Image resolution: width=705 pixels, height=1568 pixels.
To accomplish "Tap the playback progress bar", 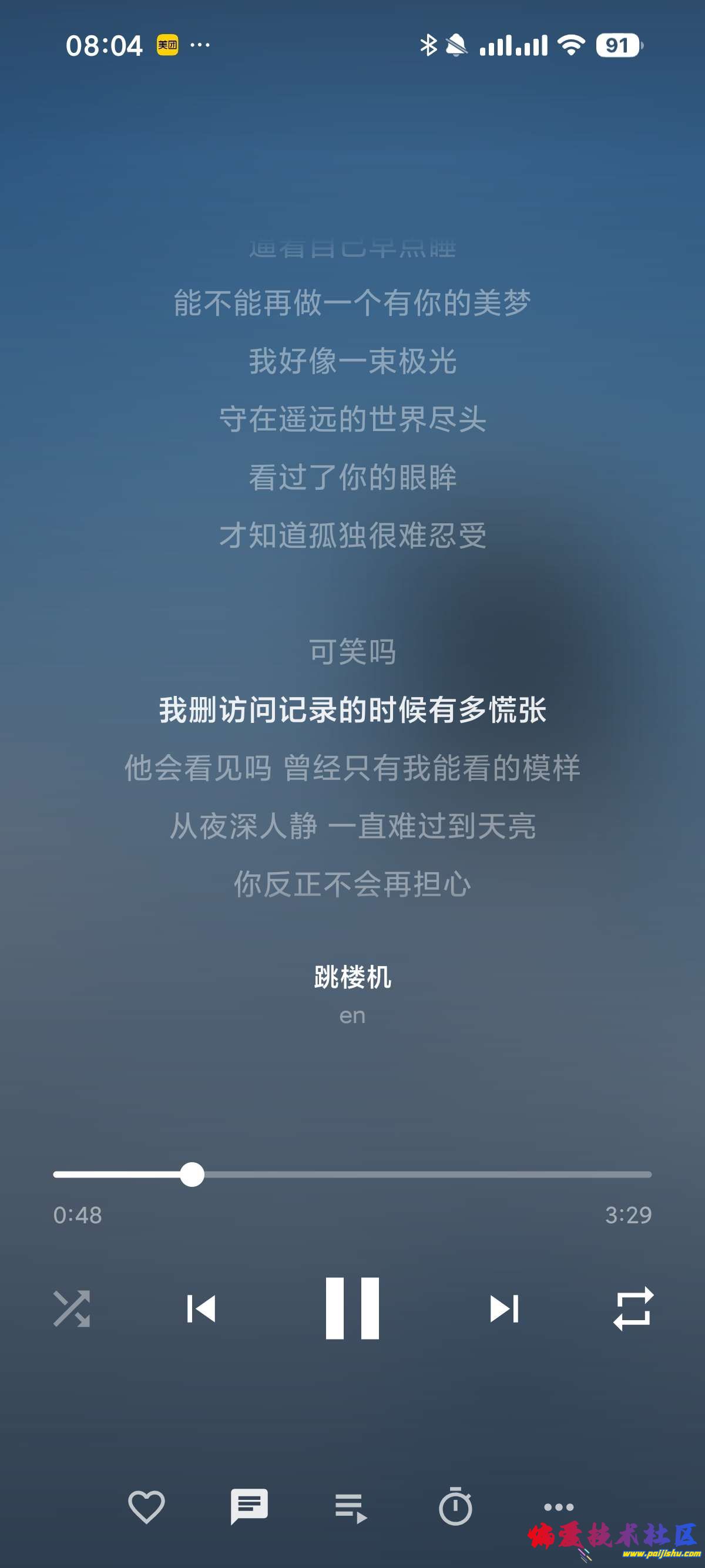I will pos(426,1175).
